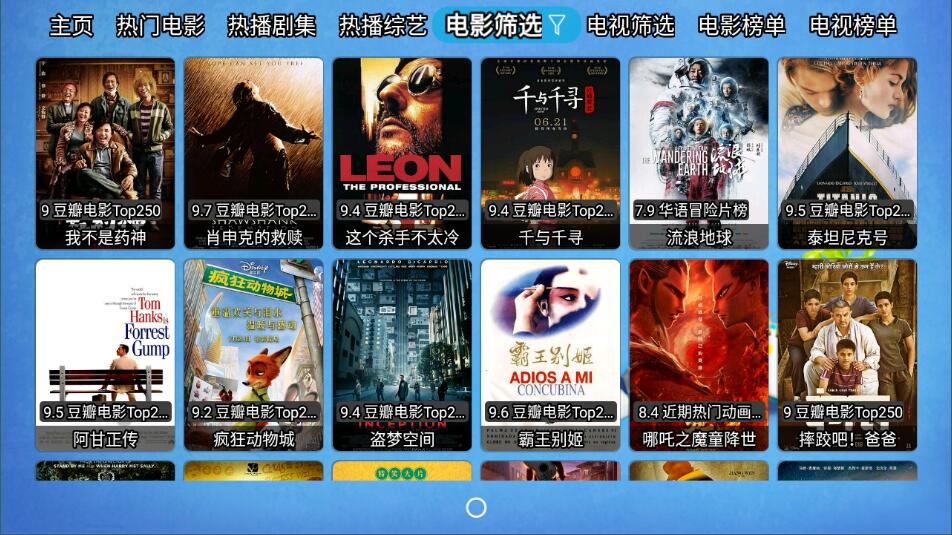Switch to 热播剧集 tab
The image size is (952, 535).
click(271, 26)
